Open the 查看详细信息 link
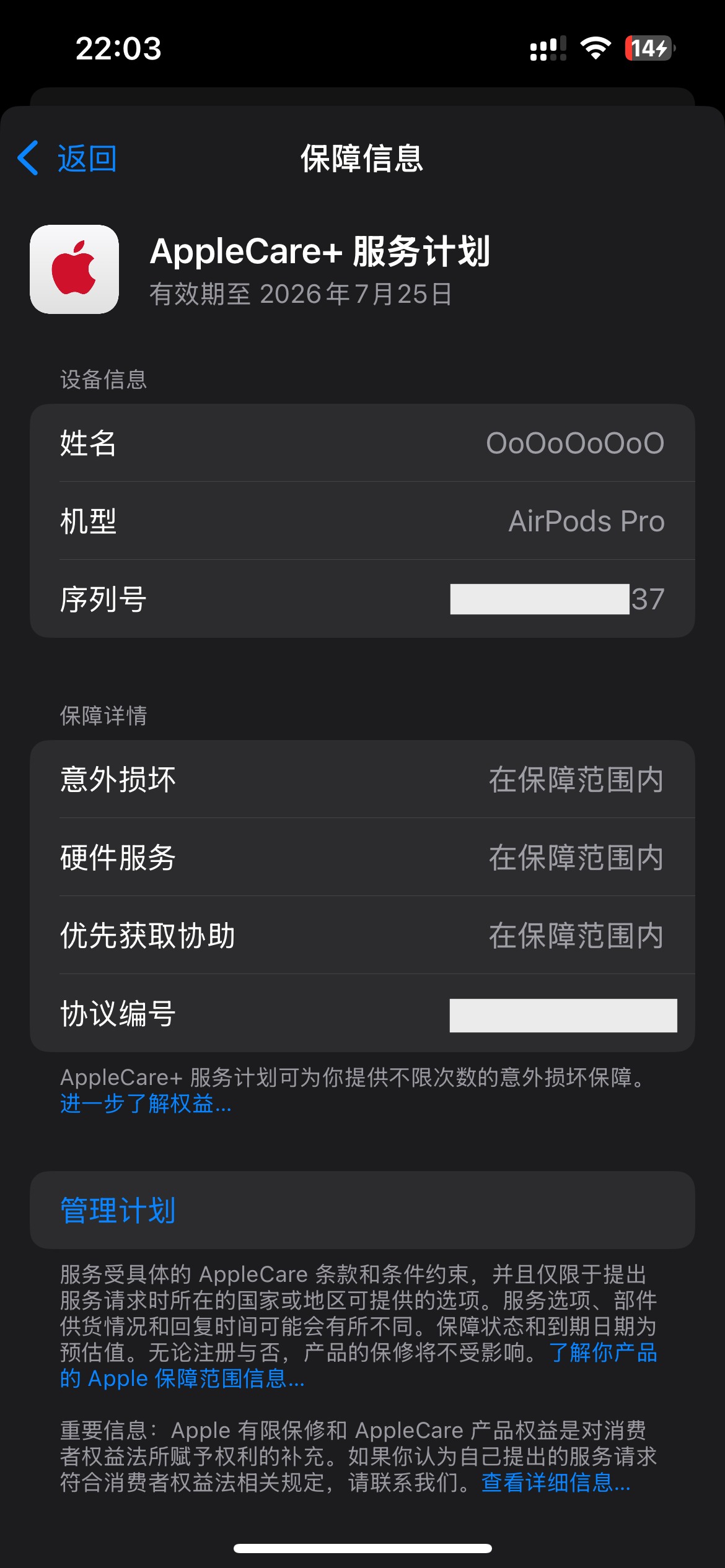This screenshot has width=725, height=1568. point(555,1483)
